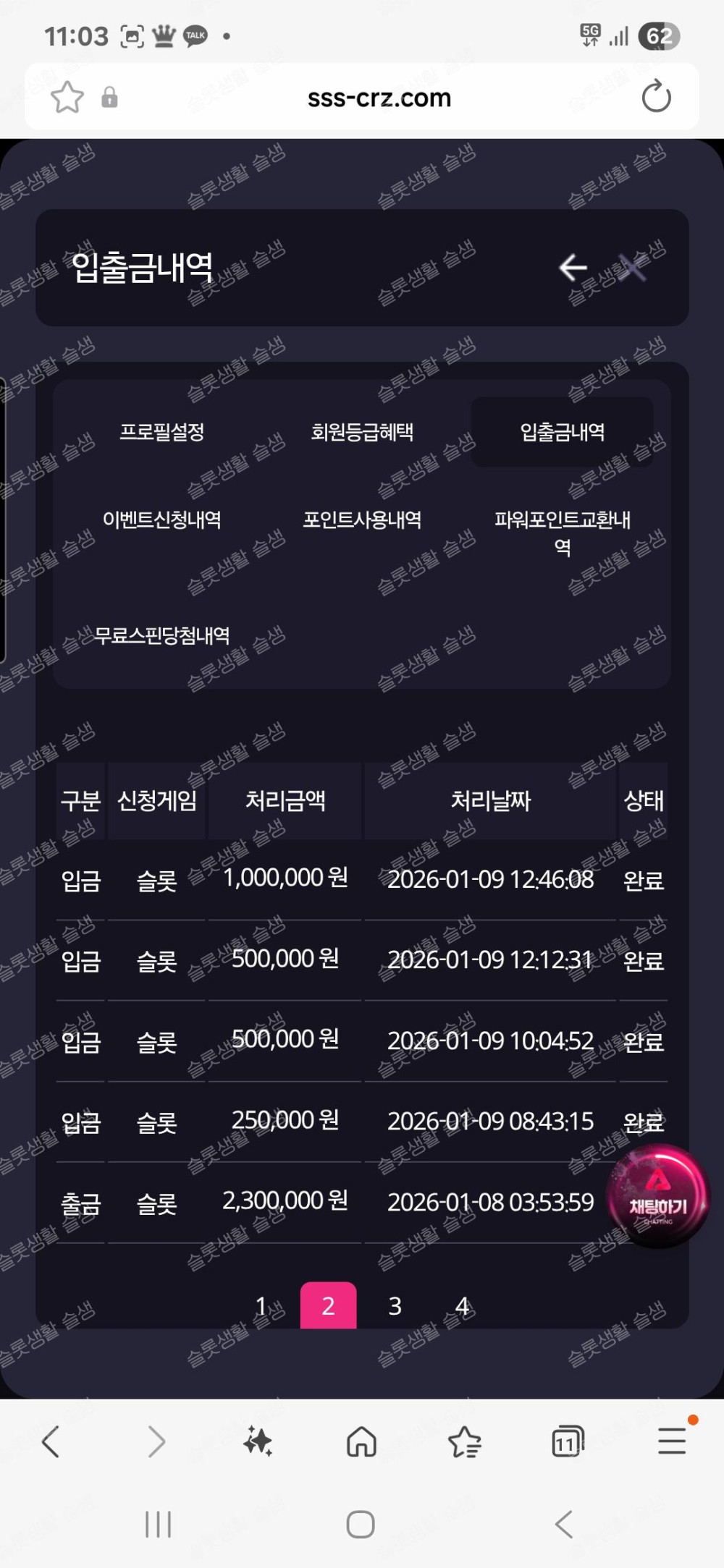Open the browser tabs switcher
The image size is (724, 1568).
[x=567, y=1441]
